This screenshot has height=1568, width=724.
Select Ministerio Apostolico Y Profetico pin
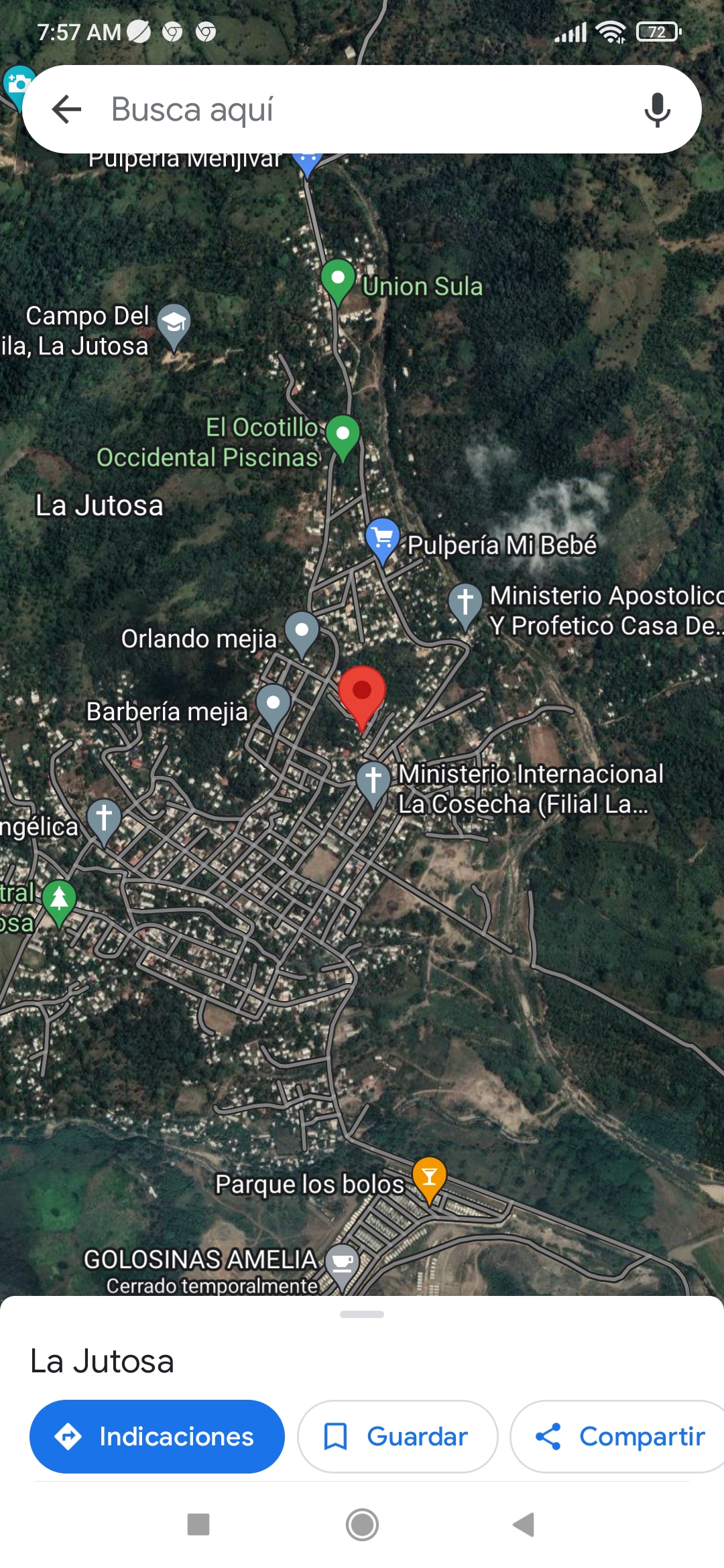[x=465, y=602]
